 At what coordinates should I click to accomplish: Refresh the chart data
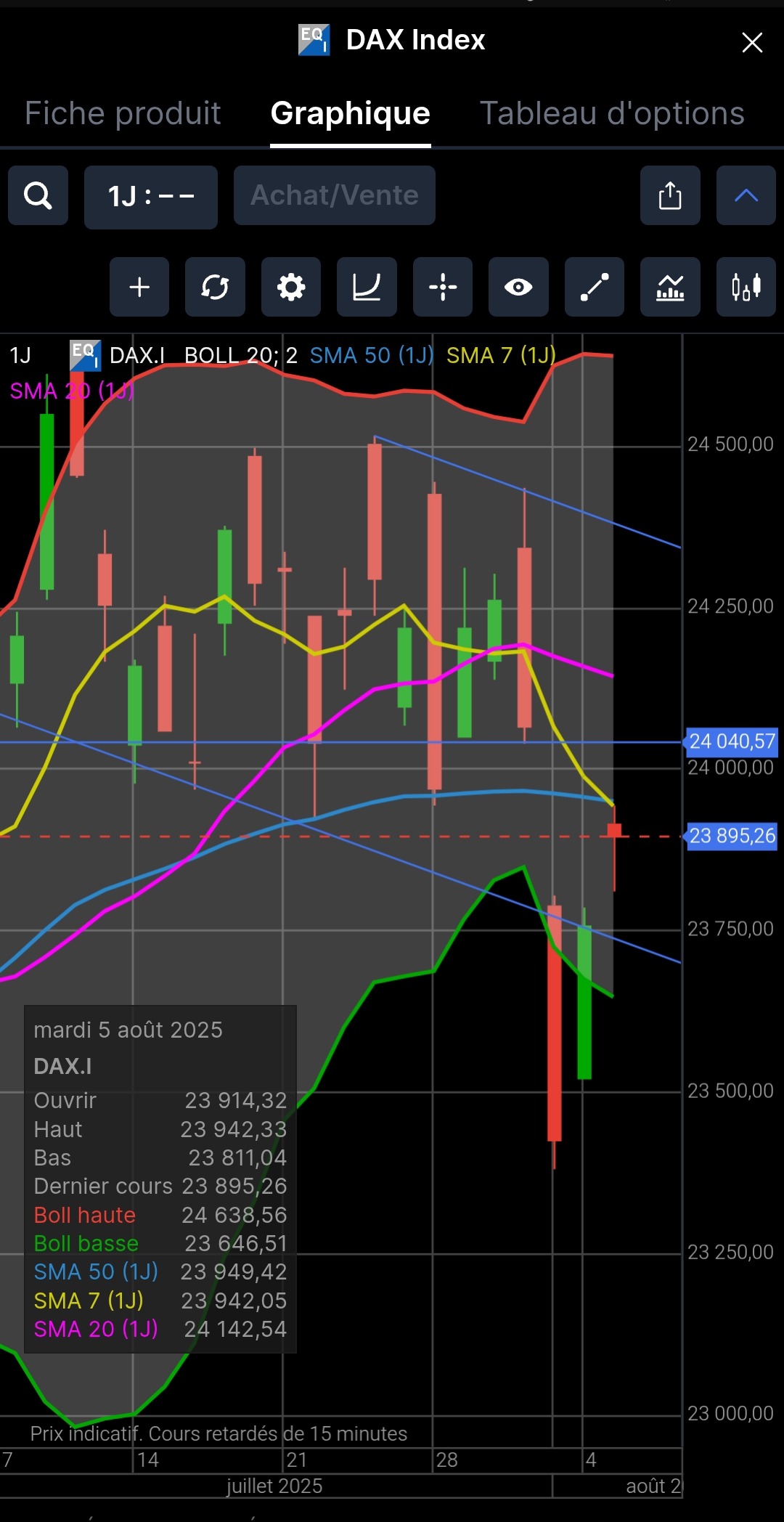(215, 287)
